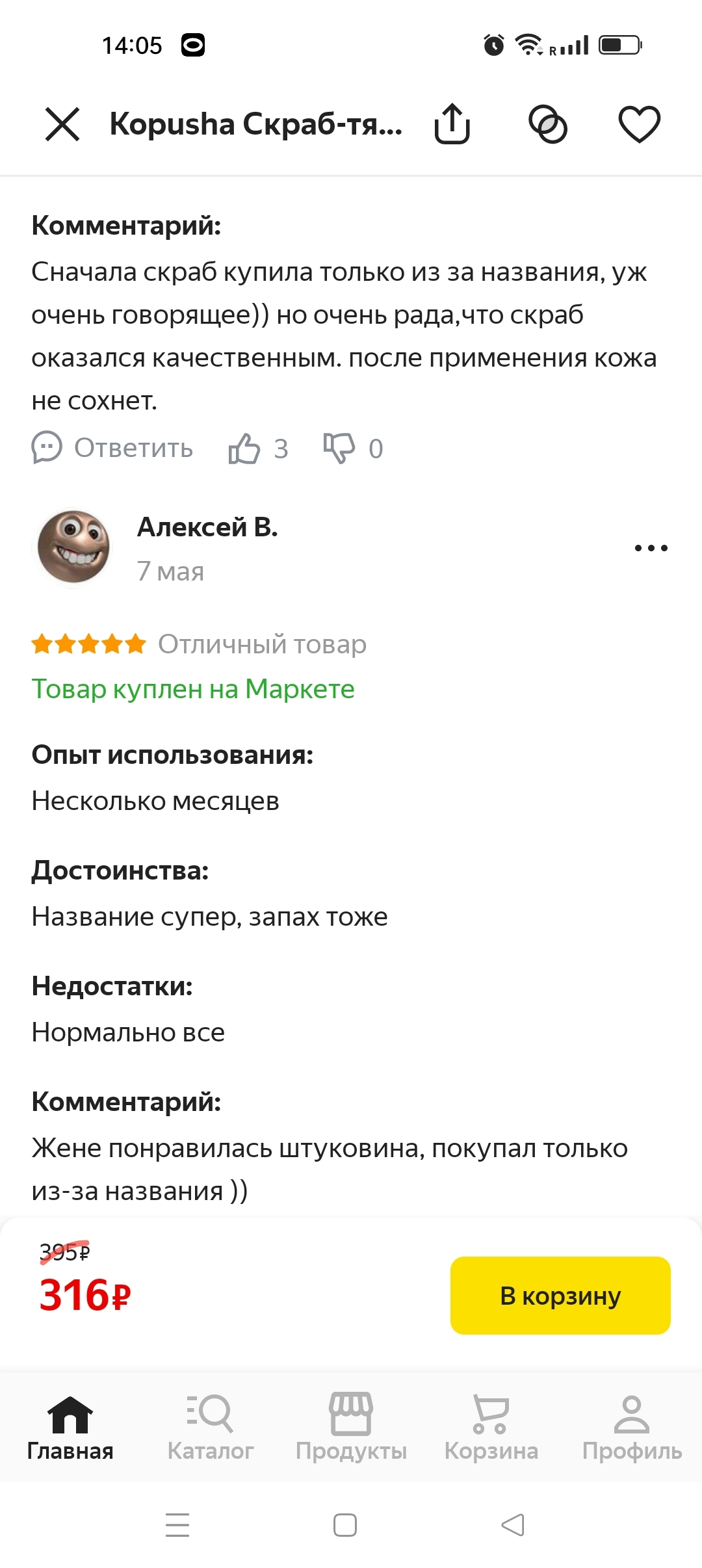The width and height of the screenshot is (702, 1568).
Task: Tap Ответить to reply to review
Action: 113,448
